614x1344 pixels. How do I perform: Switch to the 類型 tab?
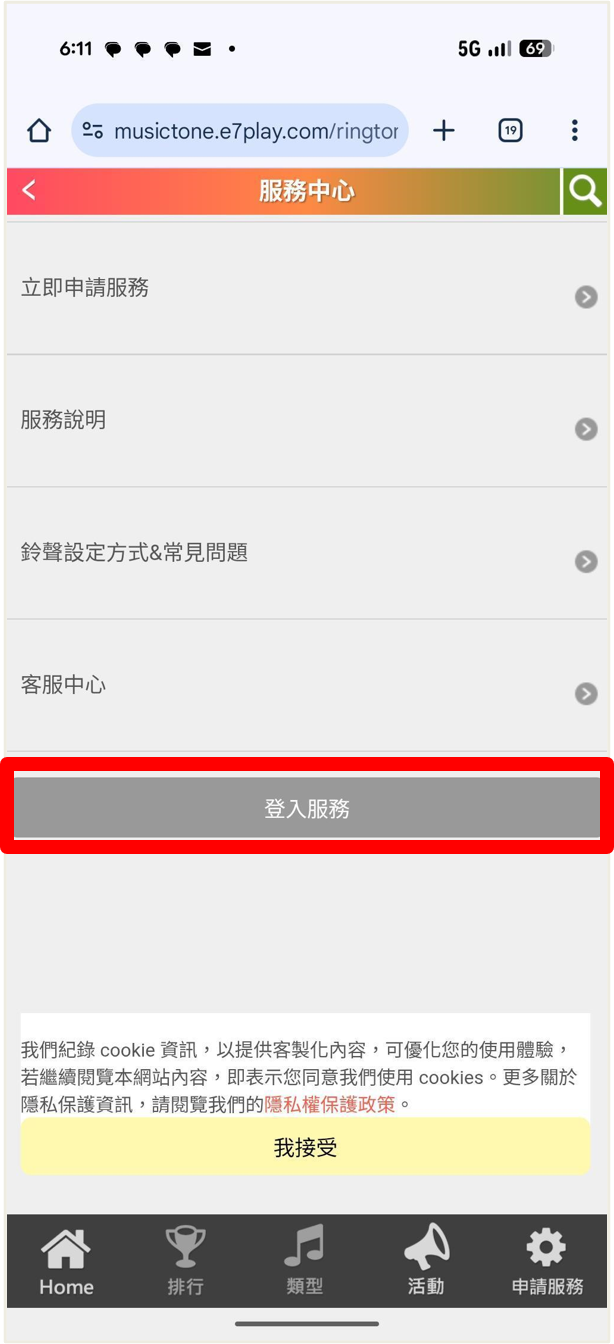coord(305,1262)
